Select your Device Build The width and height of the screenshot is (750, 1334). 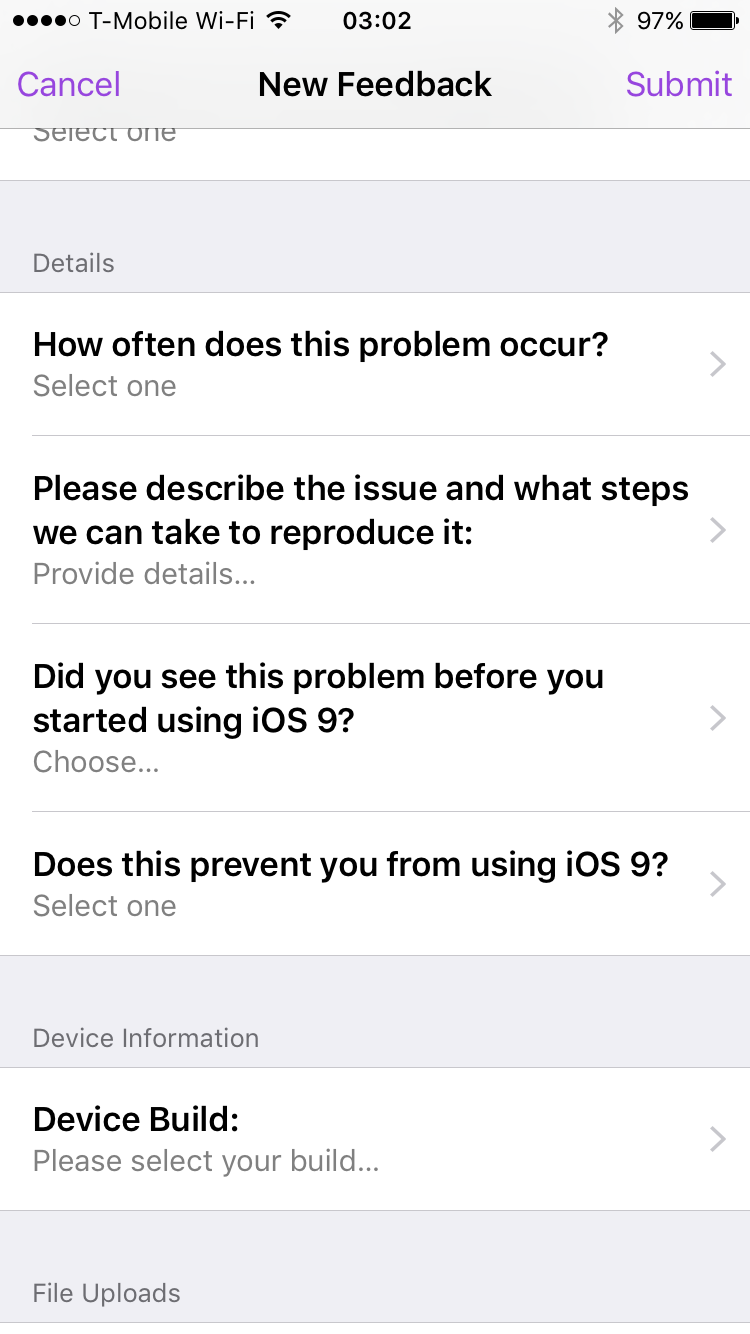375,1139
